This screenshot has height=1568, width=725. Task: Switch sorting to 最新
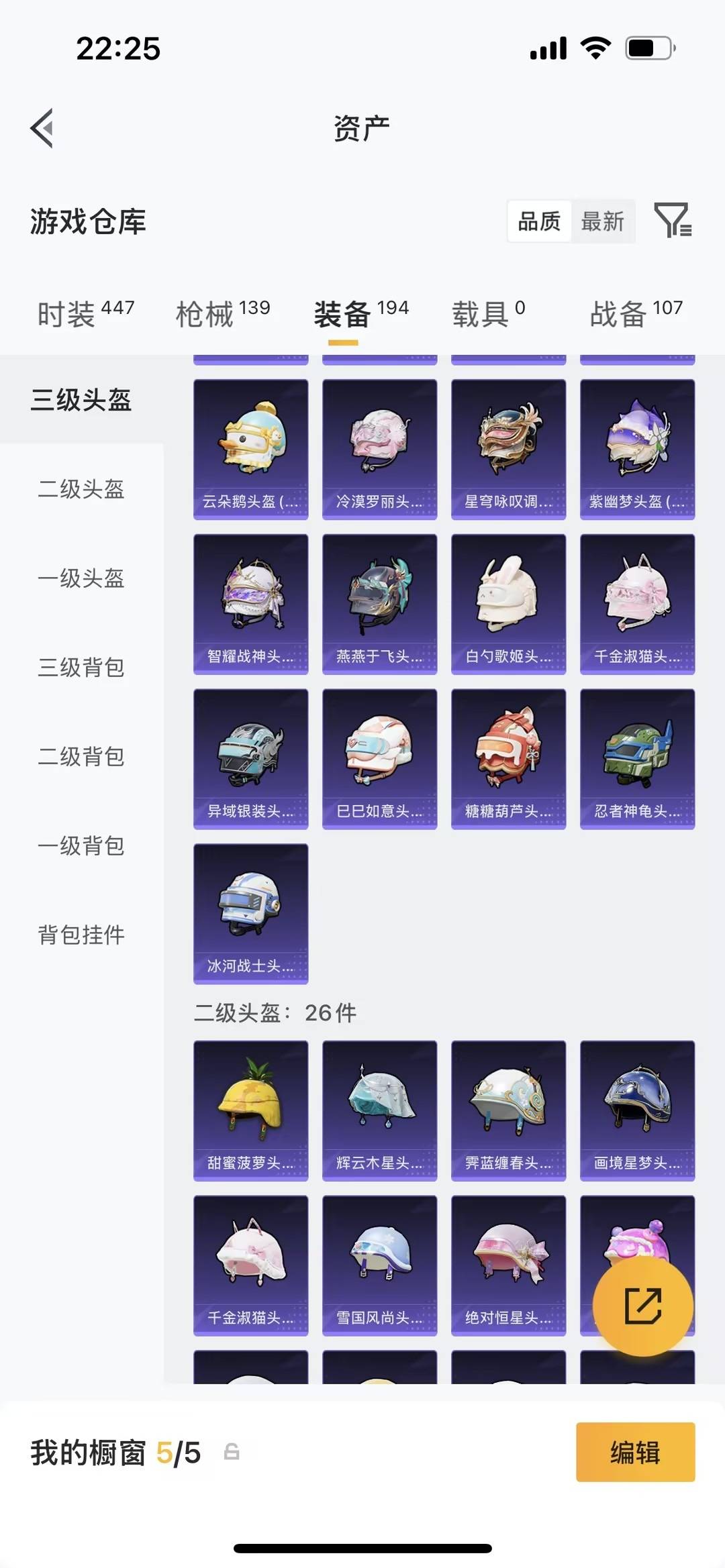click(x=602, y=221)
